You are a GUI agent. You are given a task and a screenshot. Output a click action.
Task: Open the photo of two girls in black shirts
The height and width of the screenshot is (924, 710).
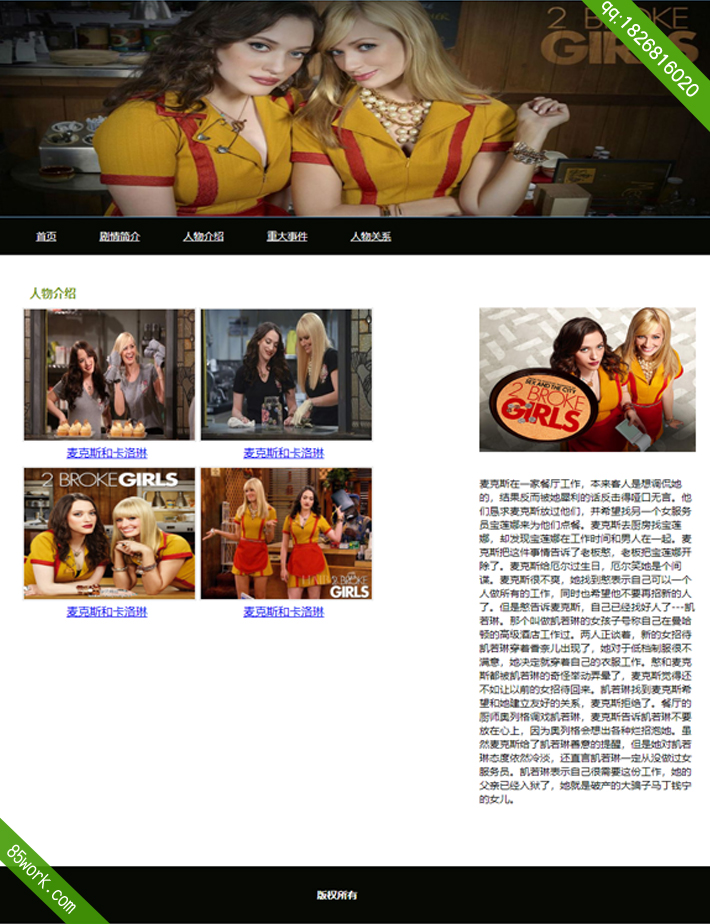pyautogui.click(x=286, y=374)
